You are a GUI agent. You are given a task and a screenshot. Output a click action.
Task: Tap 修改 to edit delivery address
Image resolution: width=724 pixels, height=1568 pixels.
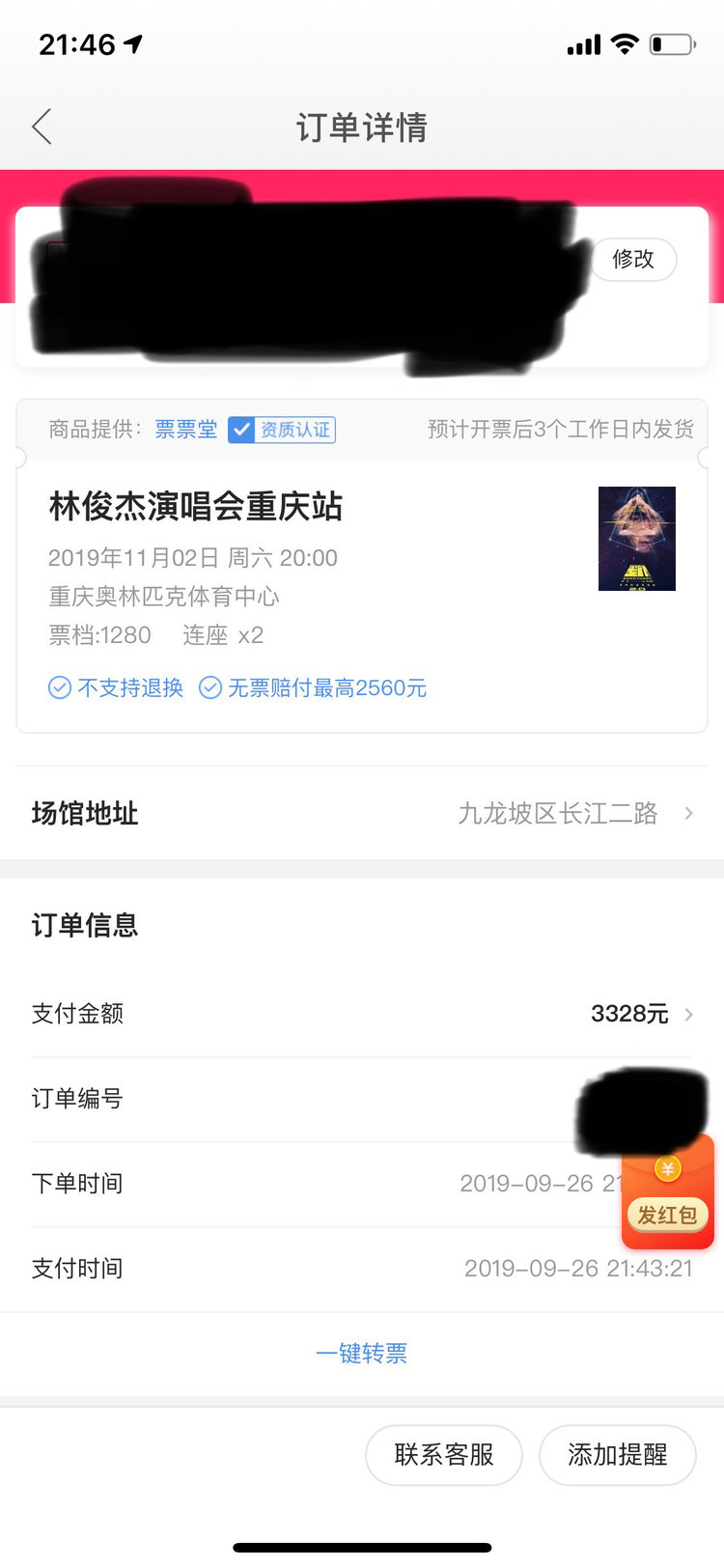633,259
